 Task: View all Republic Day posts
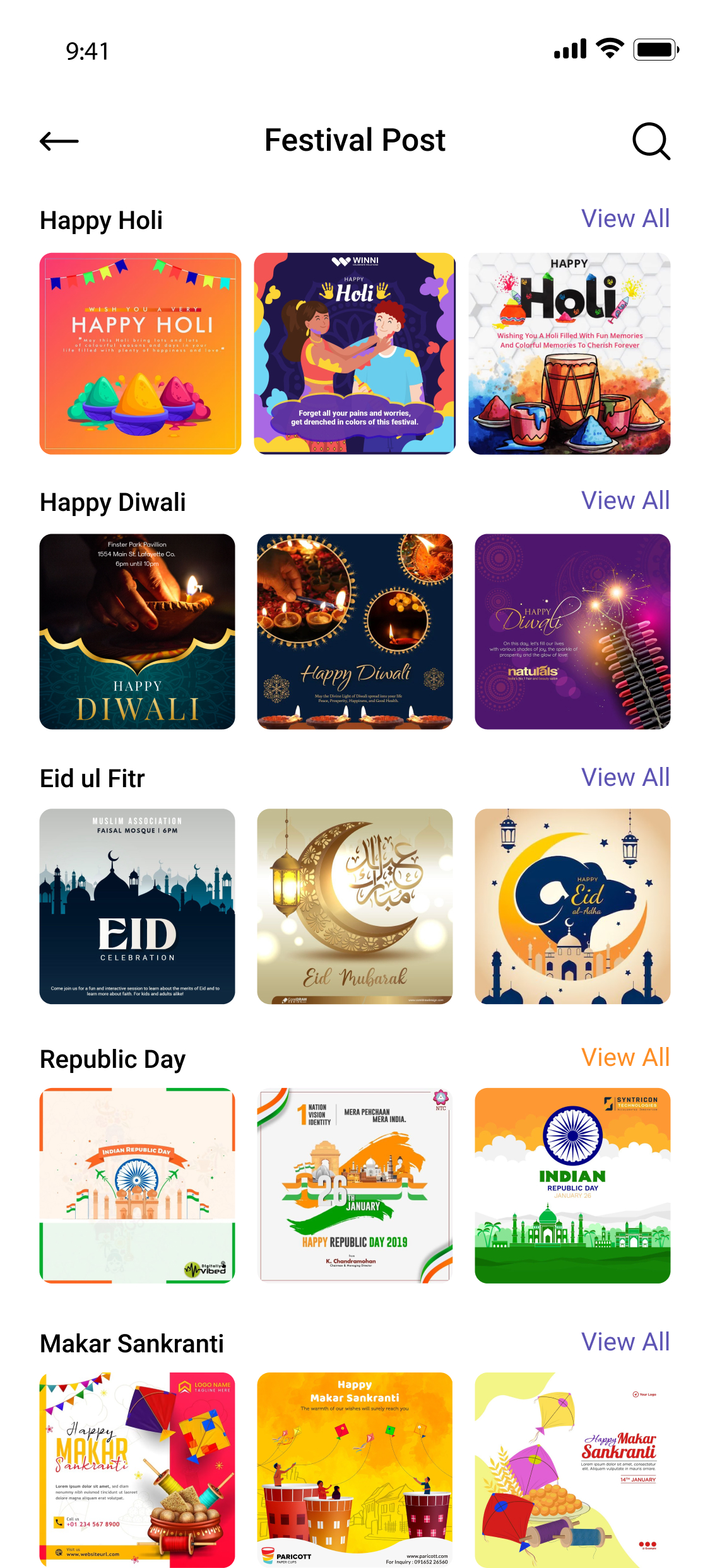pos(625,1058)
